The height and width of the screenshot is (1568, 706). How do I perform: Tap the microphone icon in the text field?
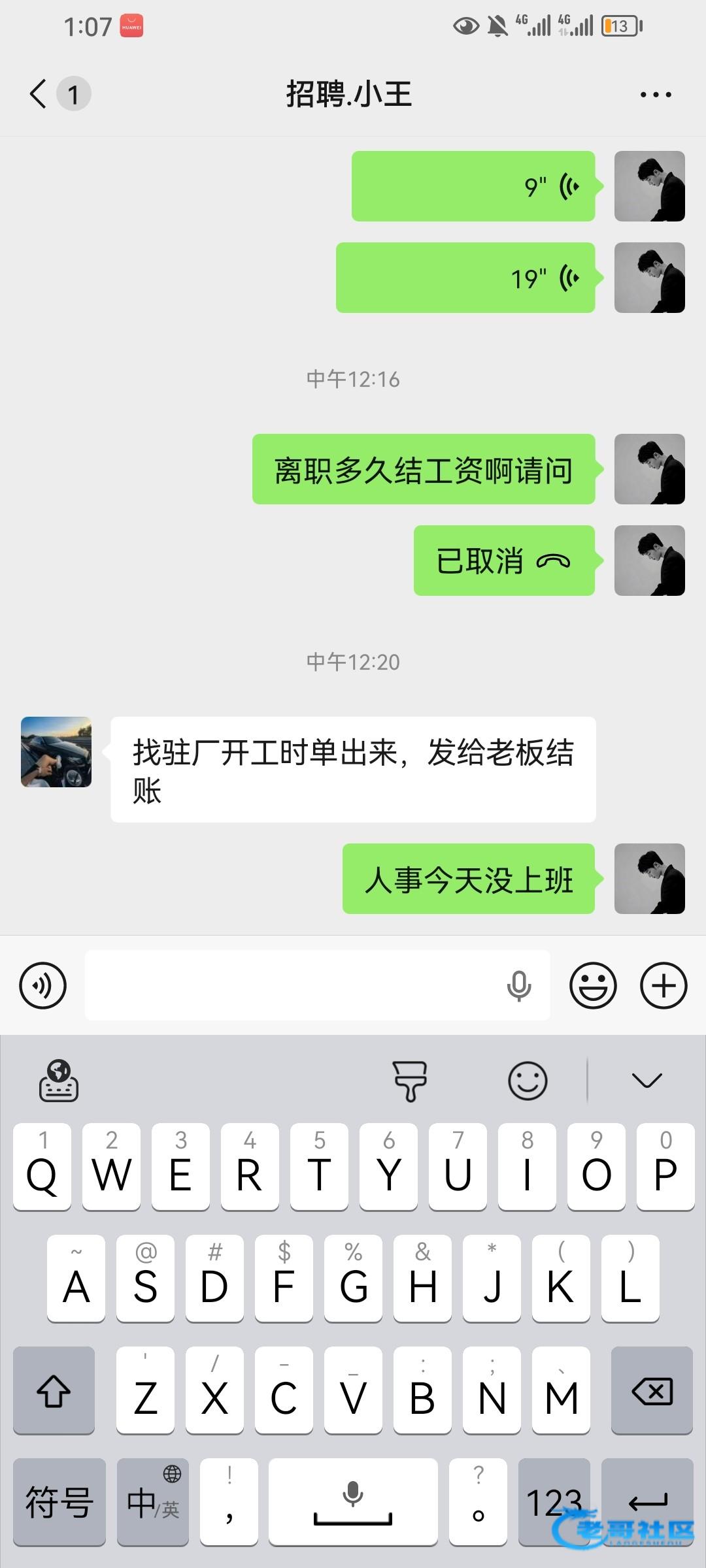(x=519, y=986)
